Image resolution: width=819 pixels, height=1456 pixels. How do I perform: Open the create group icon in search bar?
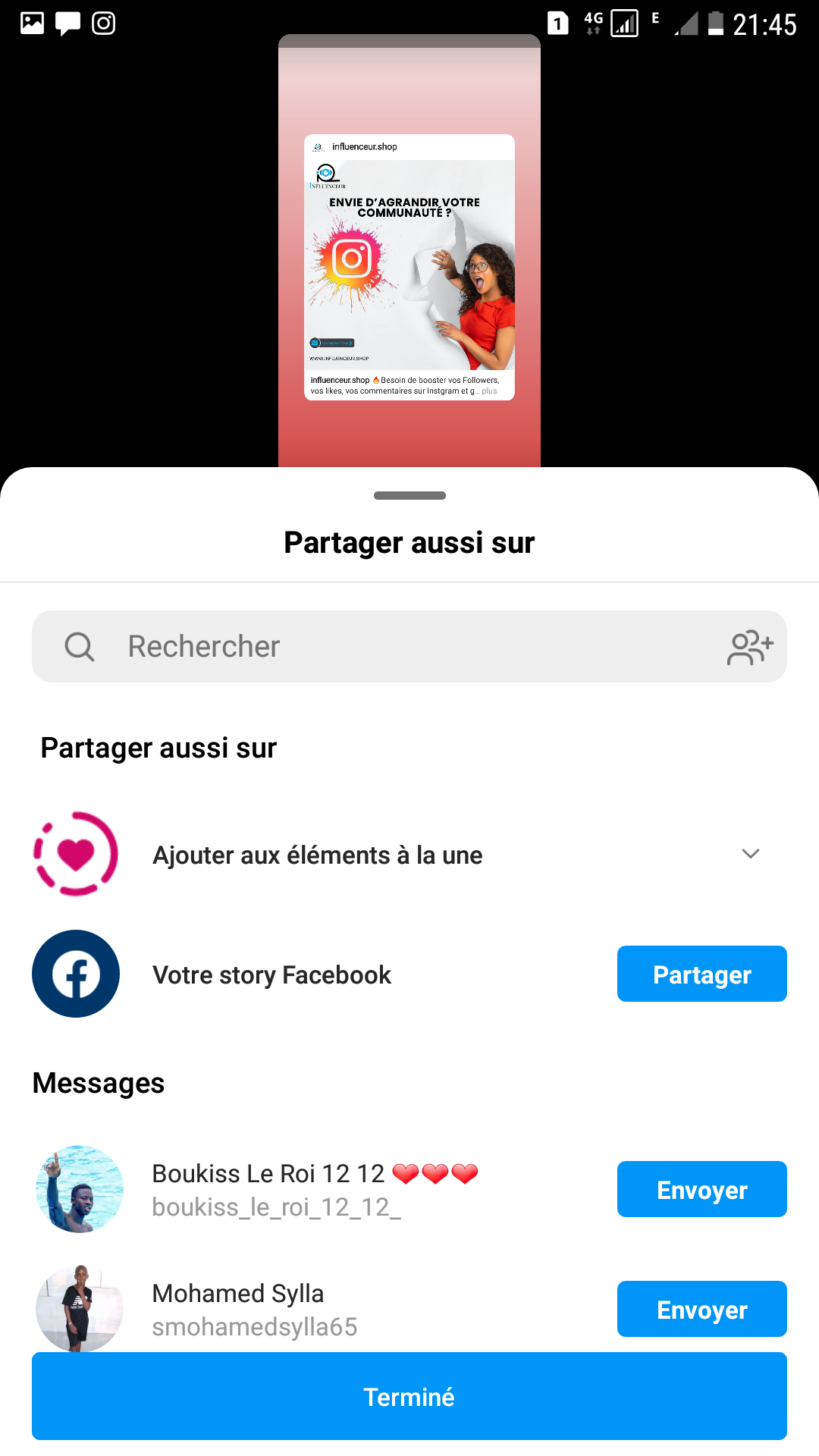[x=749, y=647]
